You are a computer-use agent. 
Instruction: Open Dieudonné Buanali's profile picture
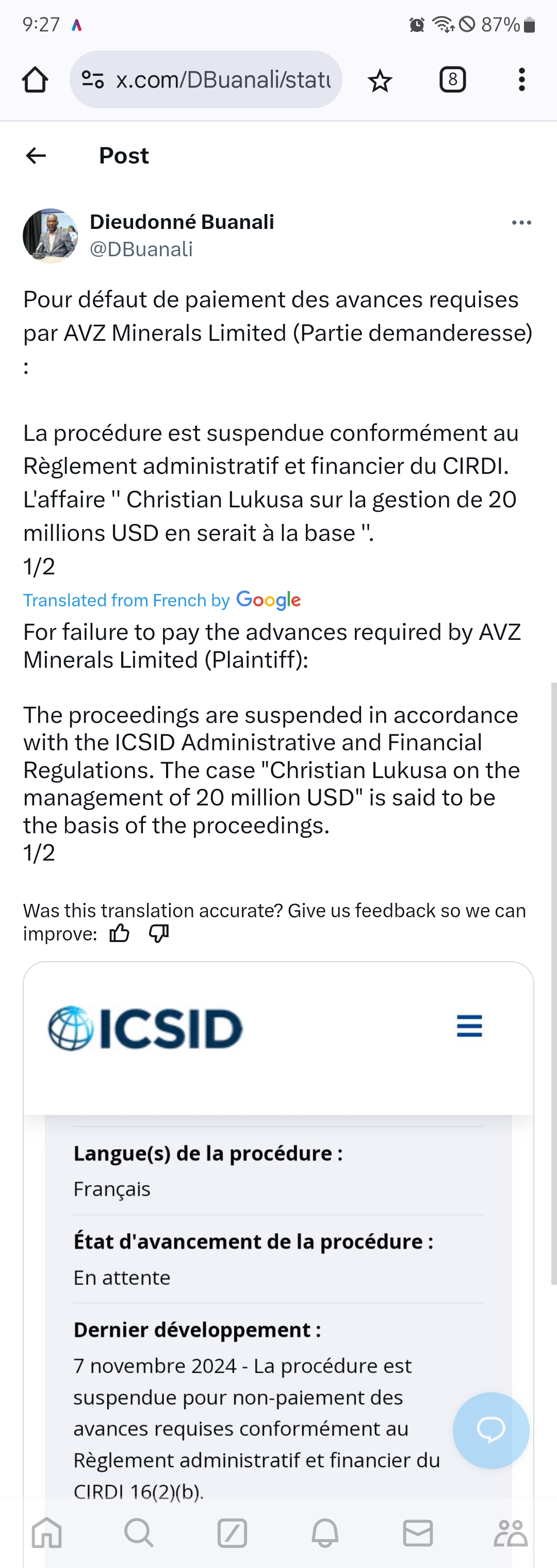click(x=50, y=236)
